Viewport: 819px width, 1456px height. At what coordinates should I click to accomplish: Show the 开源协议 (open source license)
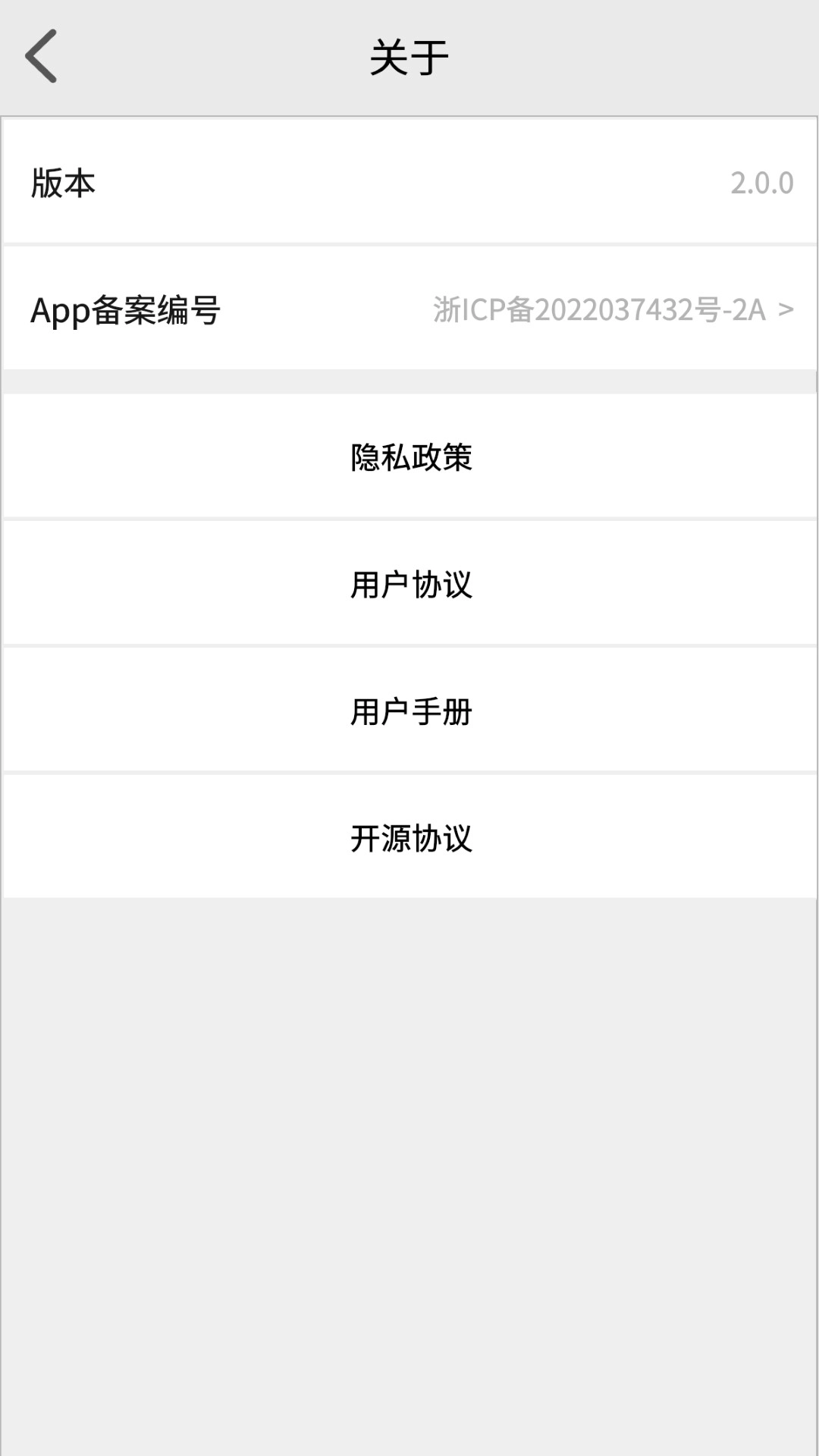410,838
